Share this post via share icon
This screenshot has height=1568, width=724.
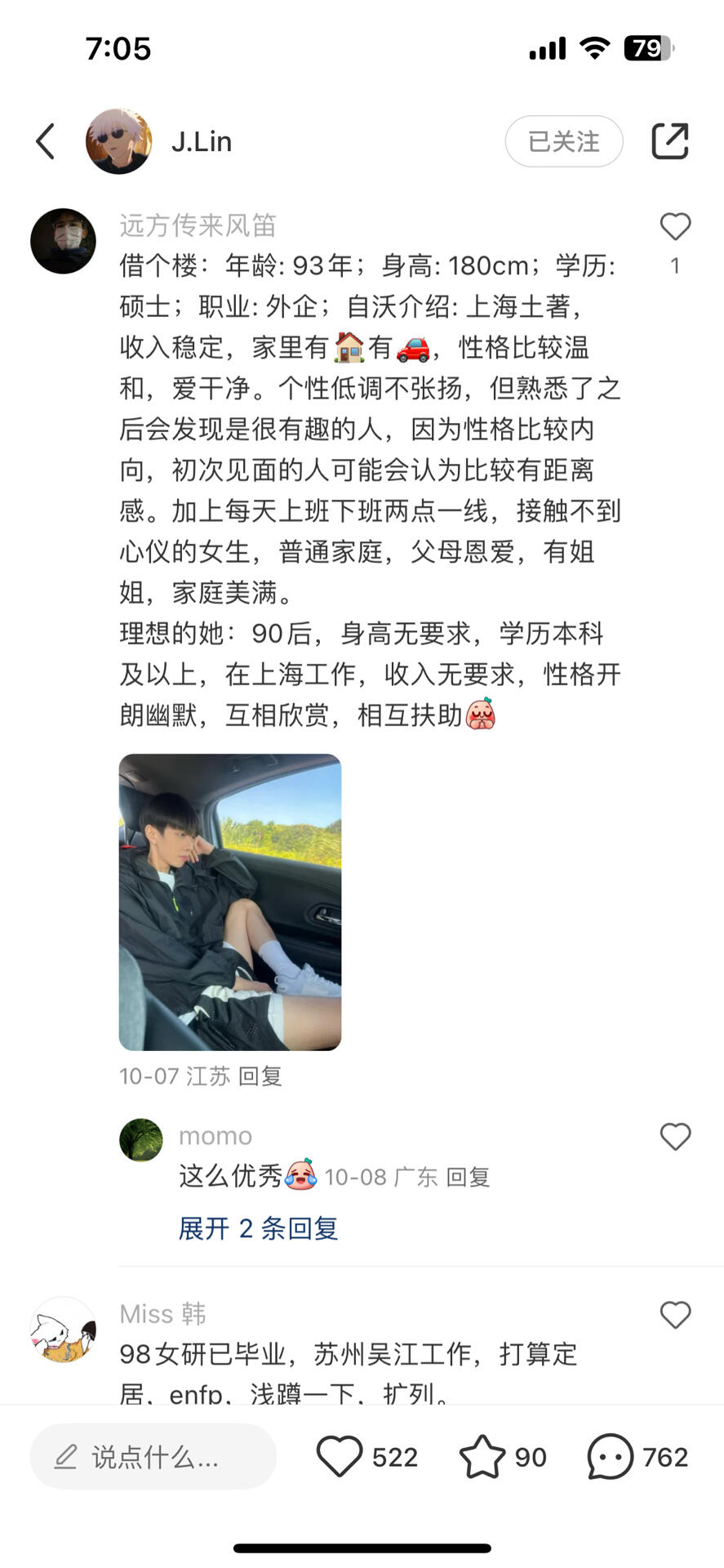pos(670,141)
